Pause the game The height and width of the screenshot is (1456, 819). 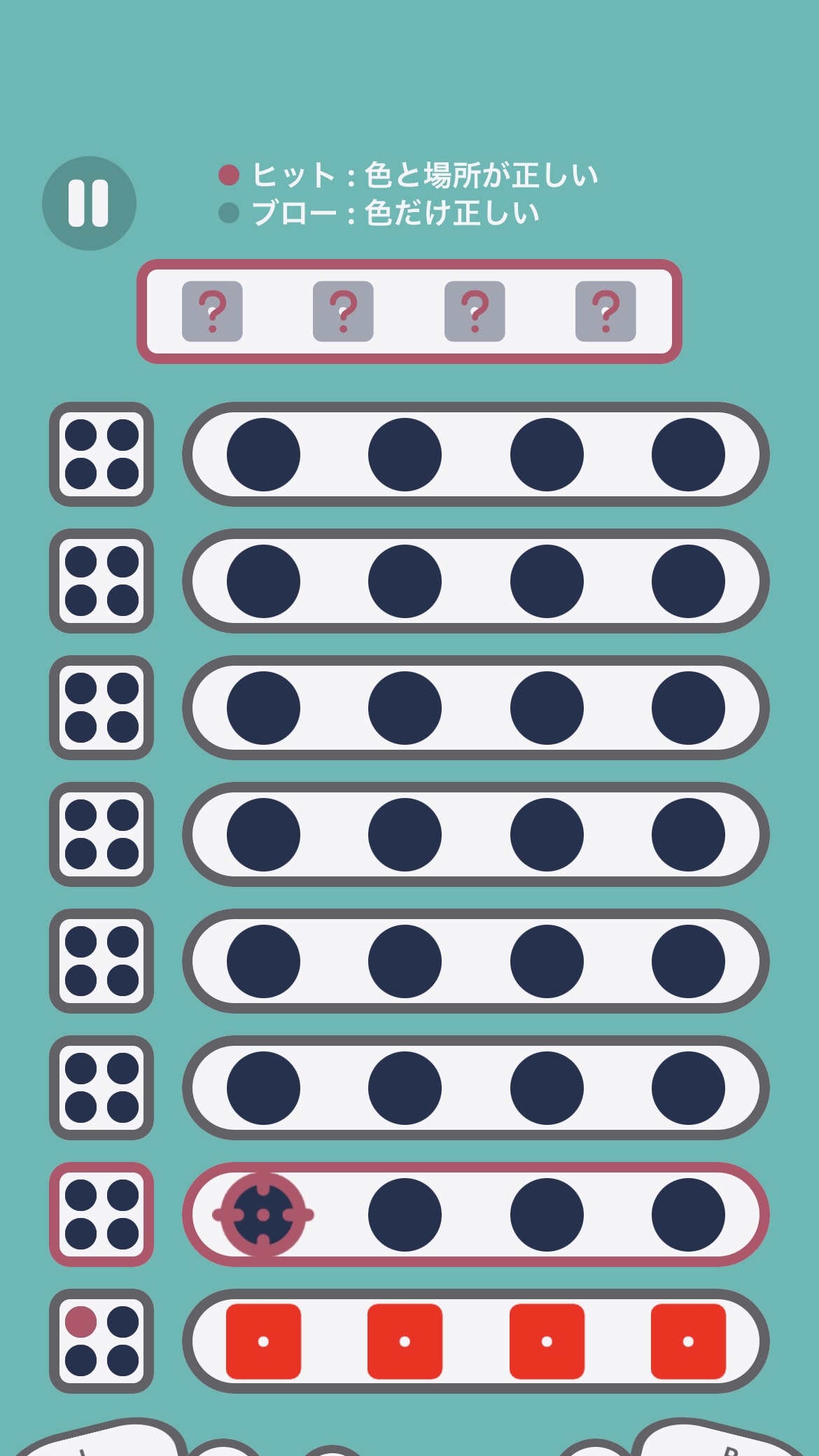click(x=89, y=203)
